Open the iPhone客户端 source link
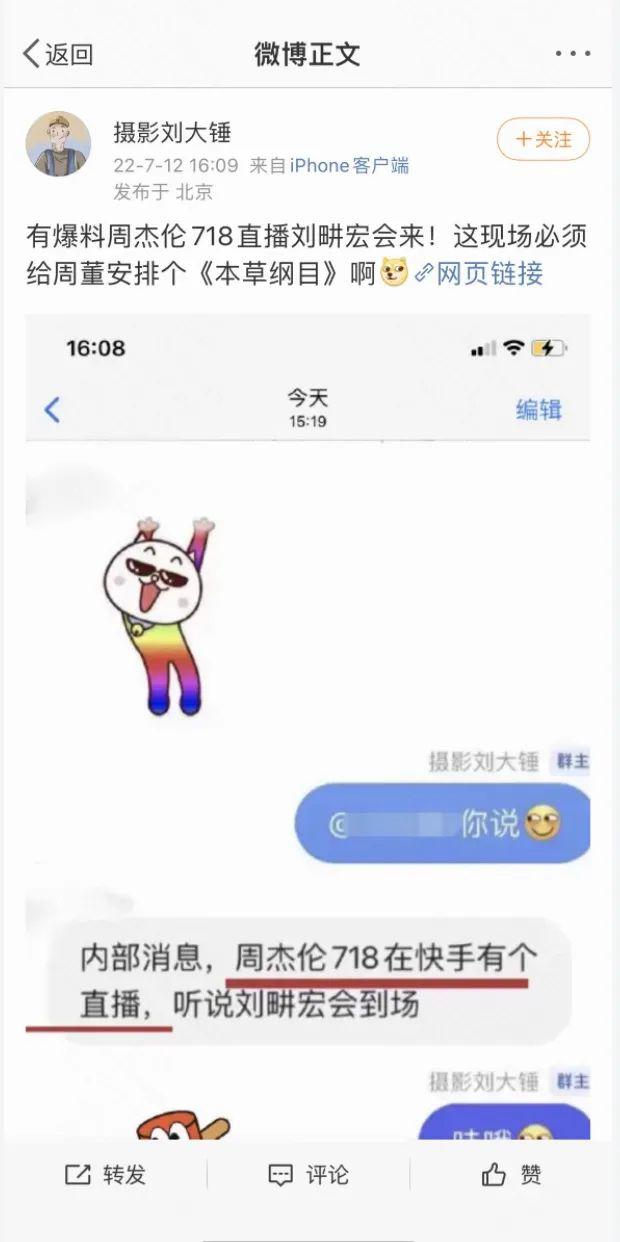The image size is (620, 1242). (349, 166)
